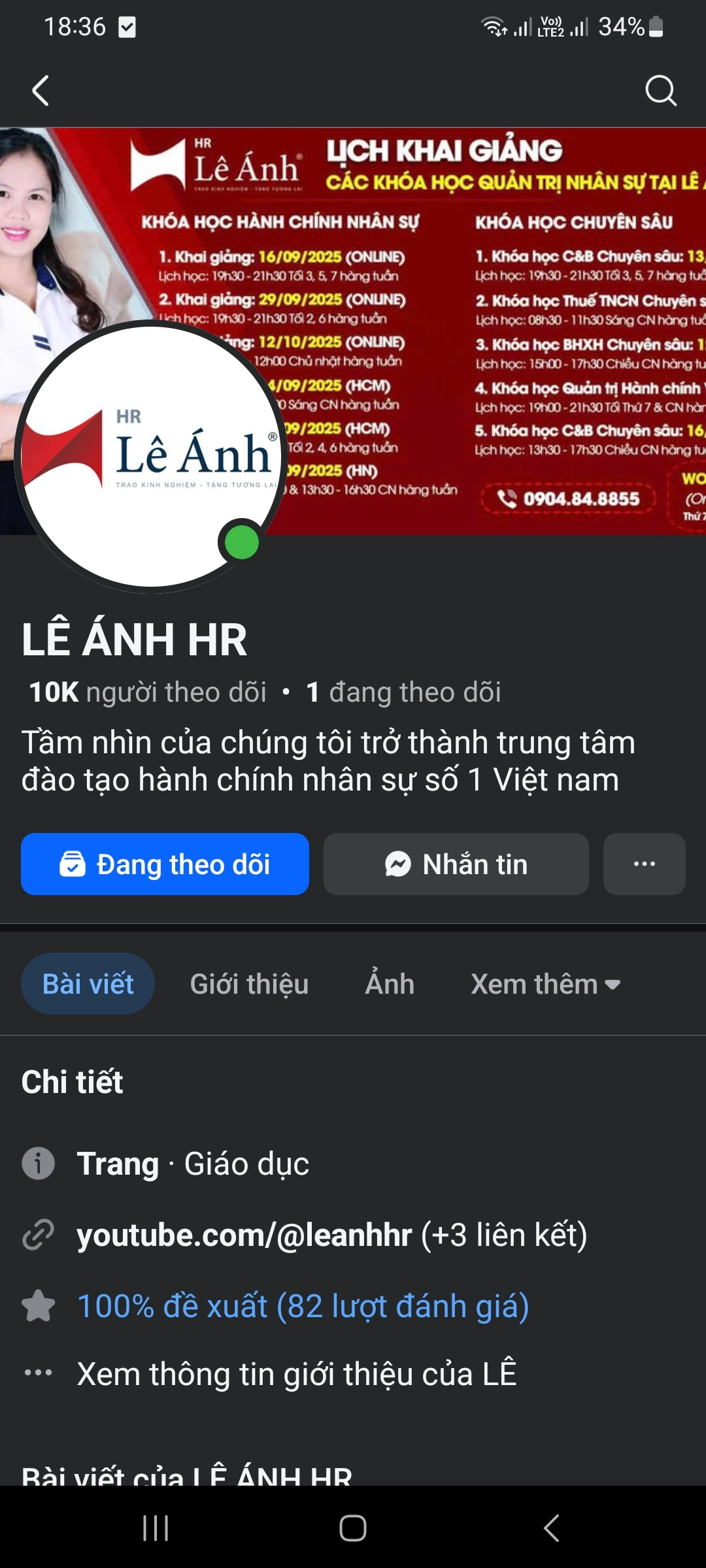Open Xem thông tin giới thiệu của LÊ

297,1372
